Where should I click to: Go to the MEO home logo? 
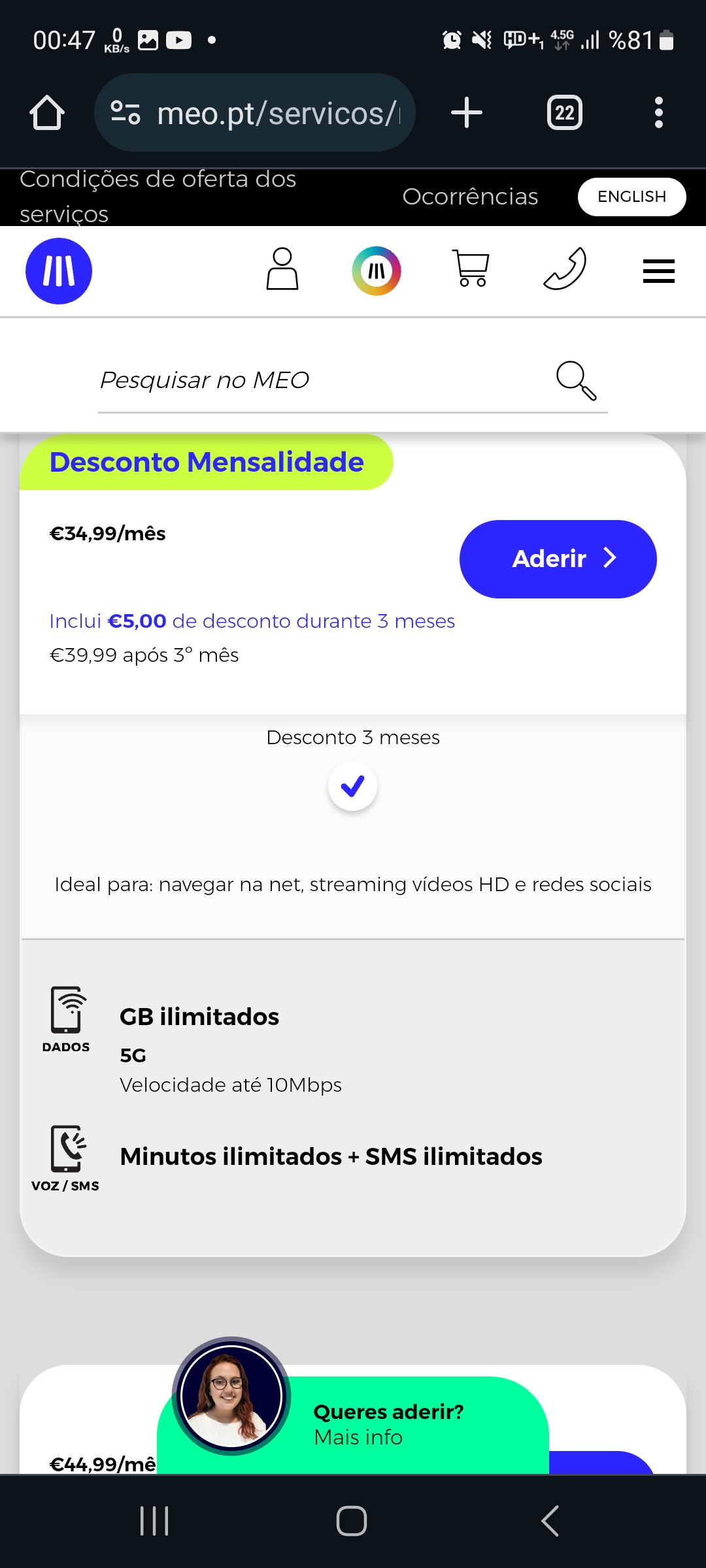coord(59,271)
